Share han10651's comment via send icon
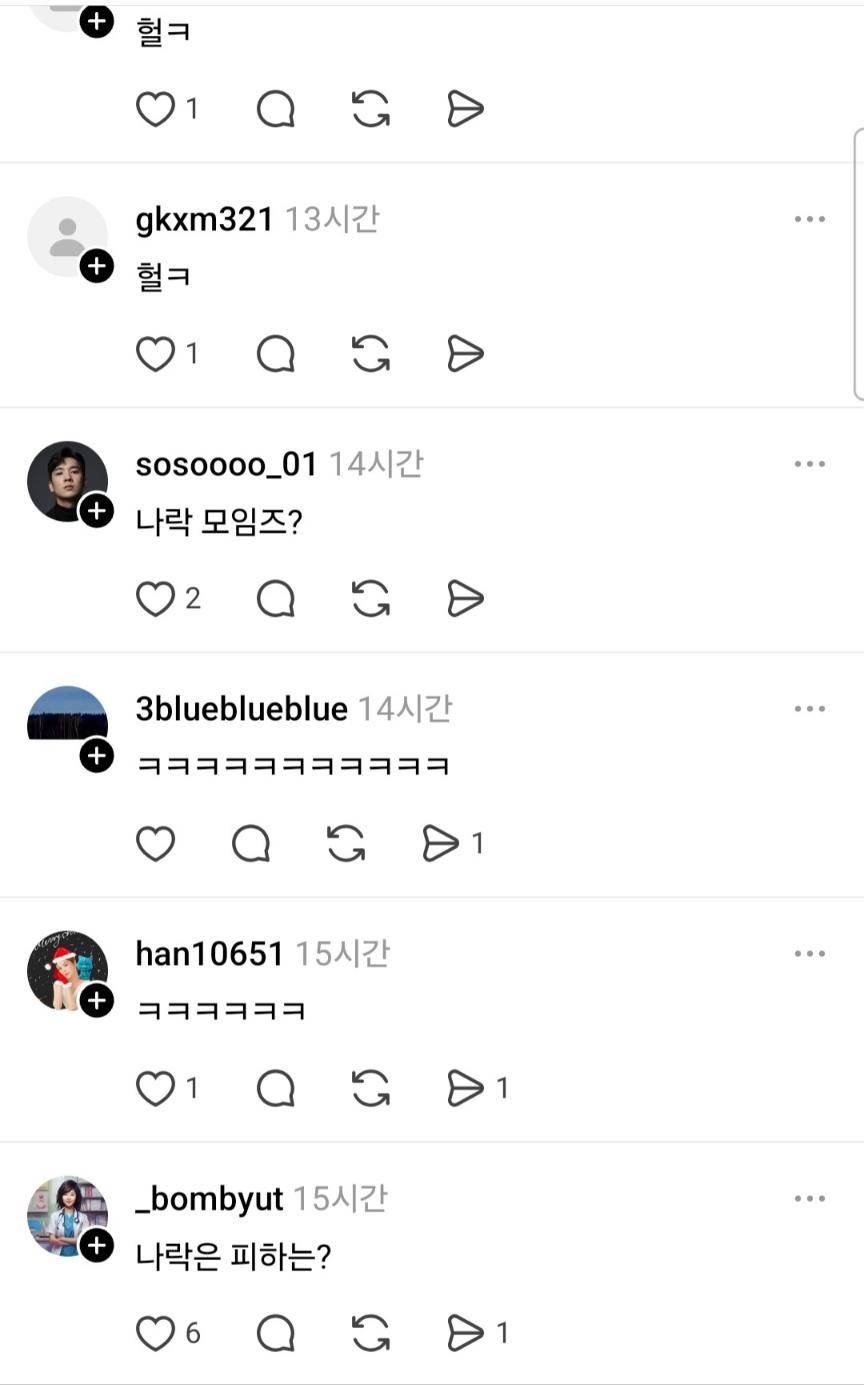The image size is (864, 1385). 465,1088
